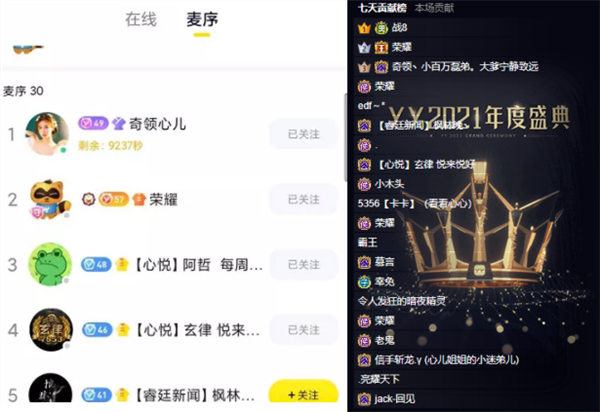Switch to the 在线 tab

pyautogui.click(x=141, y=19)
